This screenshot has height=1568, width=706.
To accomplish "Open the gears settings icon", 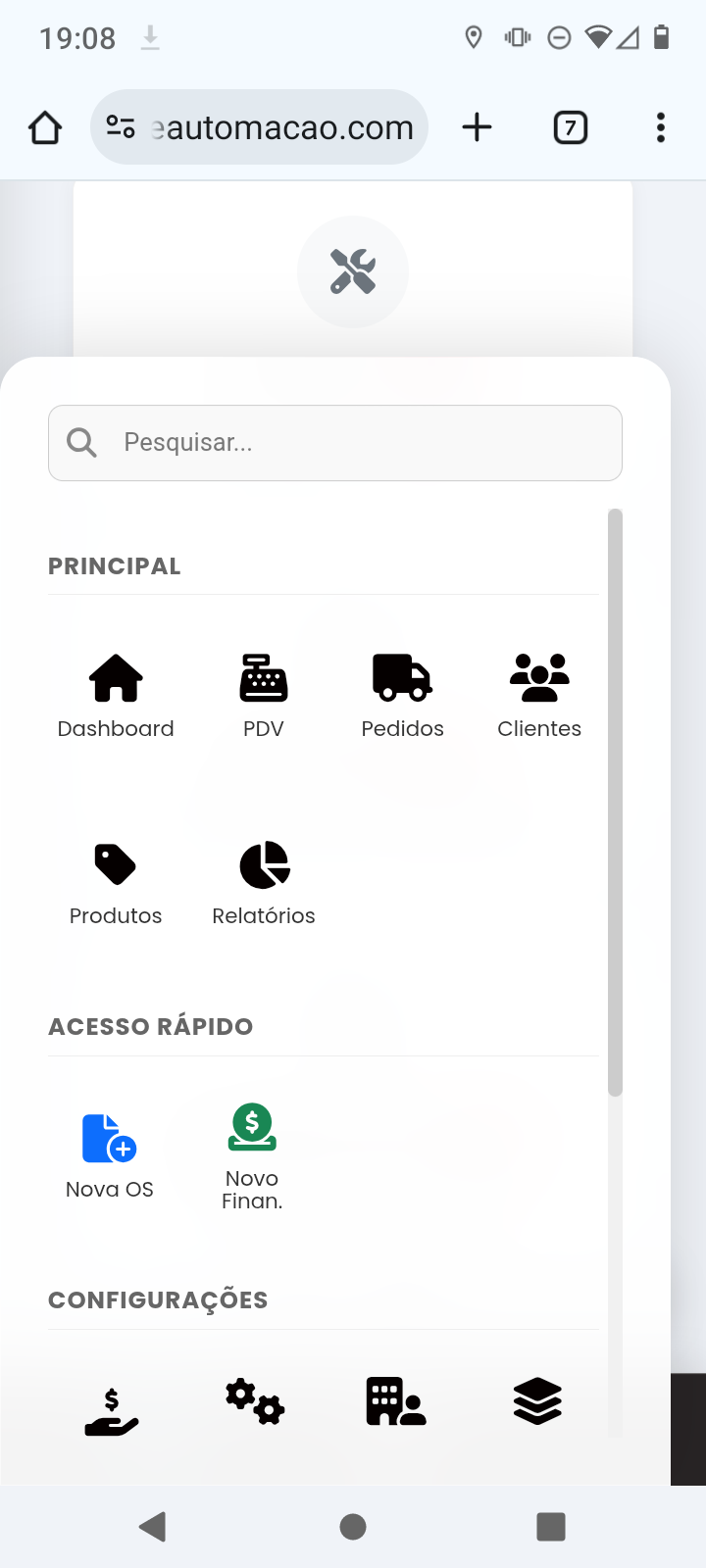I will [x=255, y=1402].
